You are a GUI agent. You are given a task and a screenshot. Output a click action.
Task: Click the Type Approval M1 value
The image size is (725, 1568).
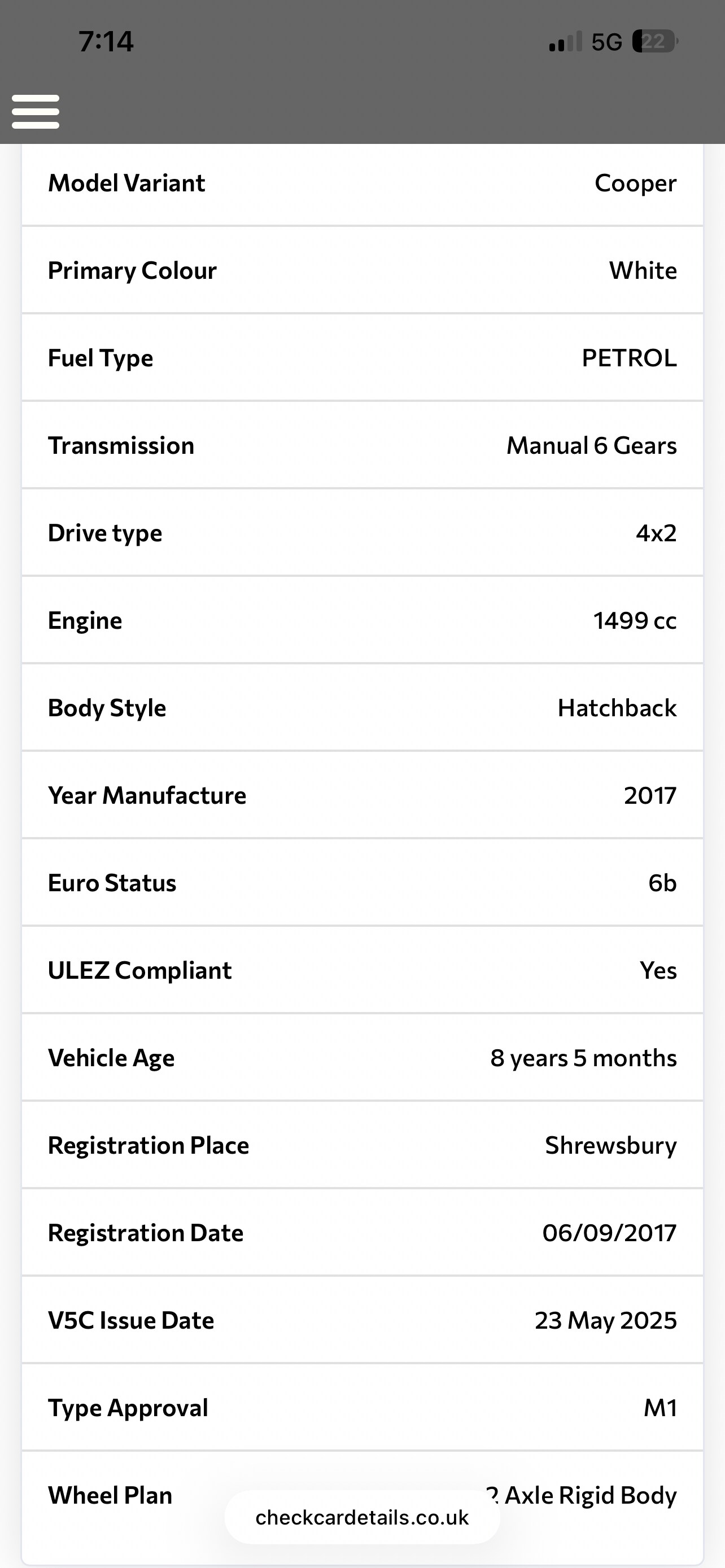[x=661, y=1407]
